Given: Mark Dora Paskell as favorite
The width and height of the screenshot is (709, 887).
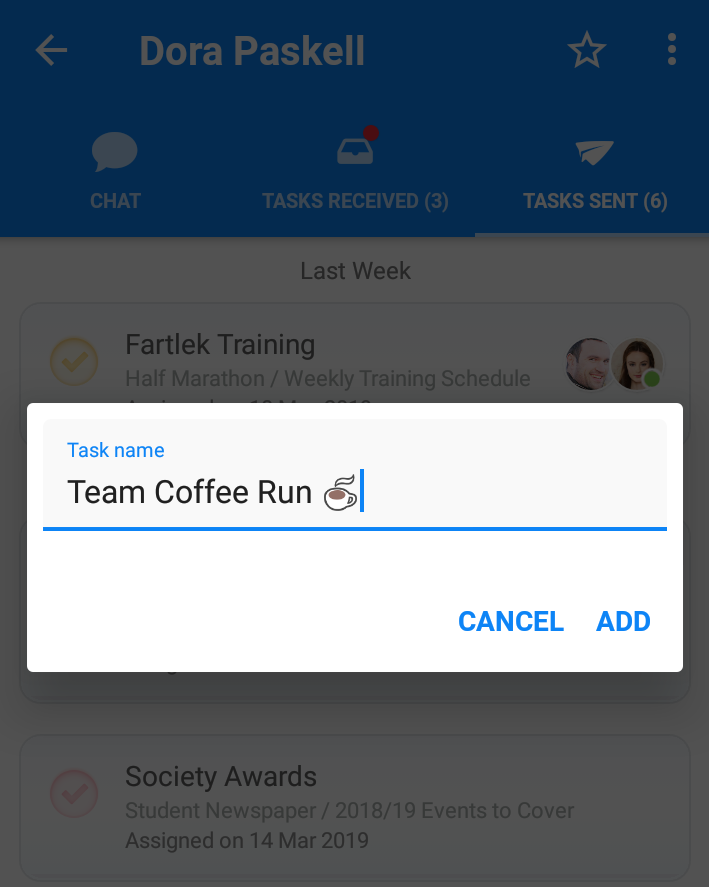Looking at the screenshot, I should tap(587, 51).
